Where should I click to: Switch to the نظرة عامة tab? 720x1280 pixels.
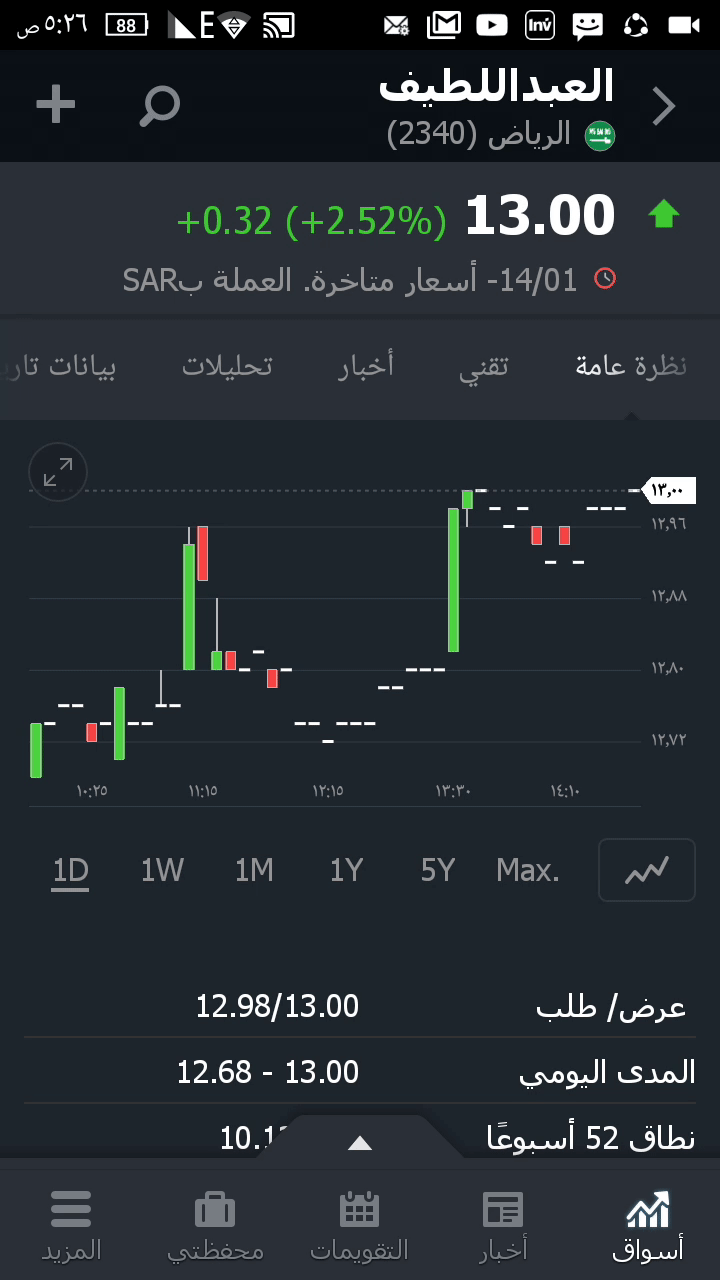631,366
